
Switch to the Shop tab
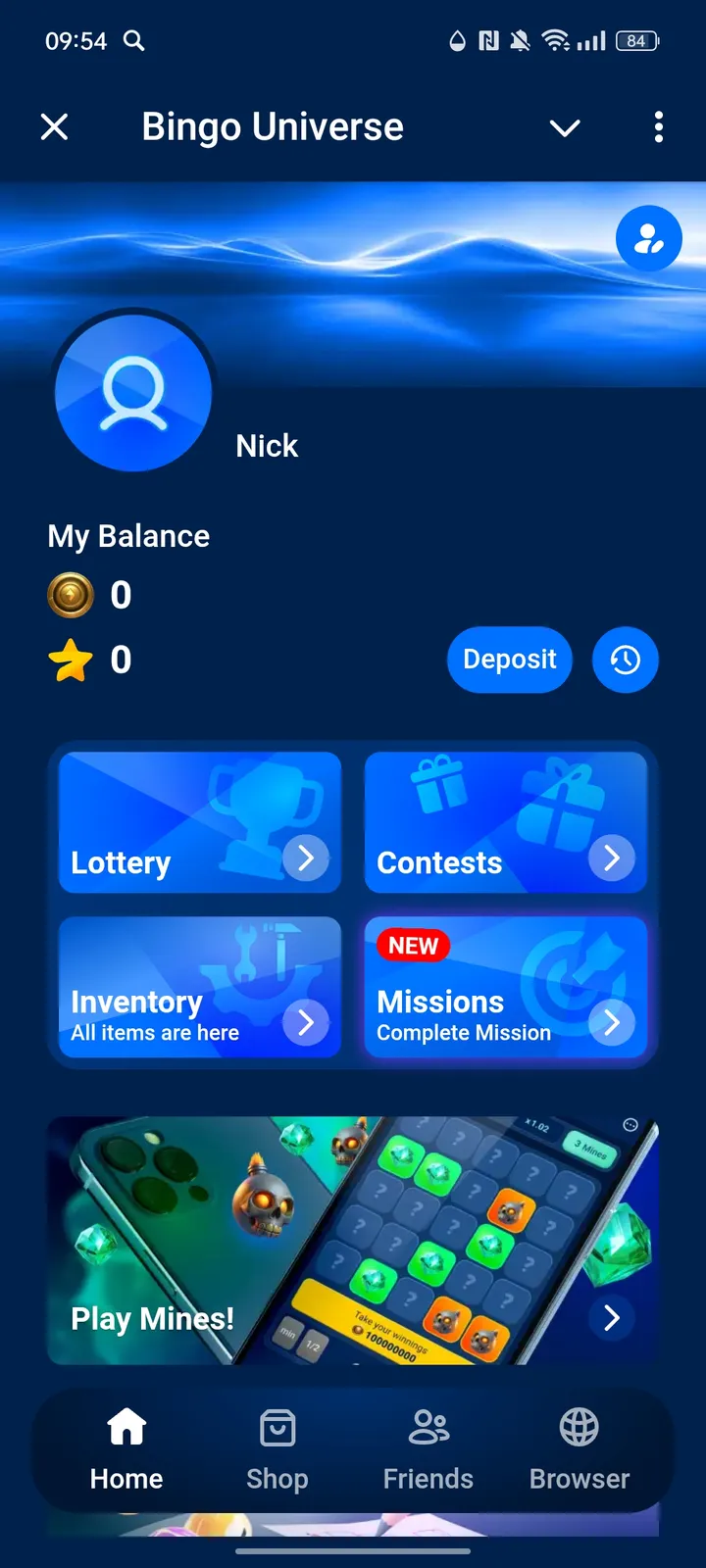coord(277,1448)
